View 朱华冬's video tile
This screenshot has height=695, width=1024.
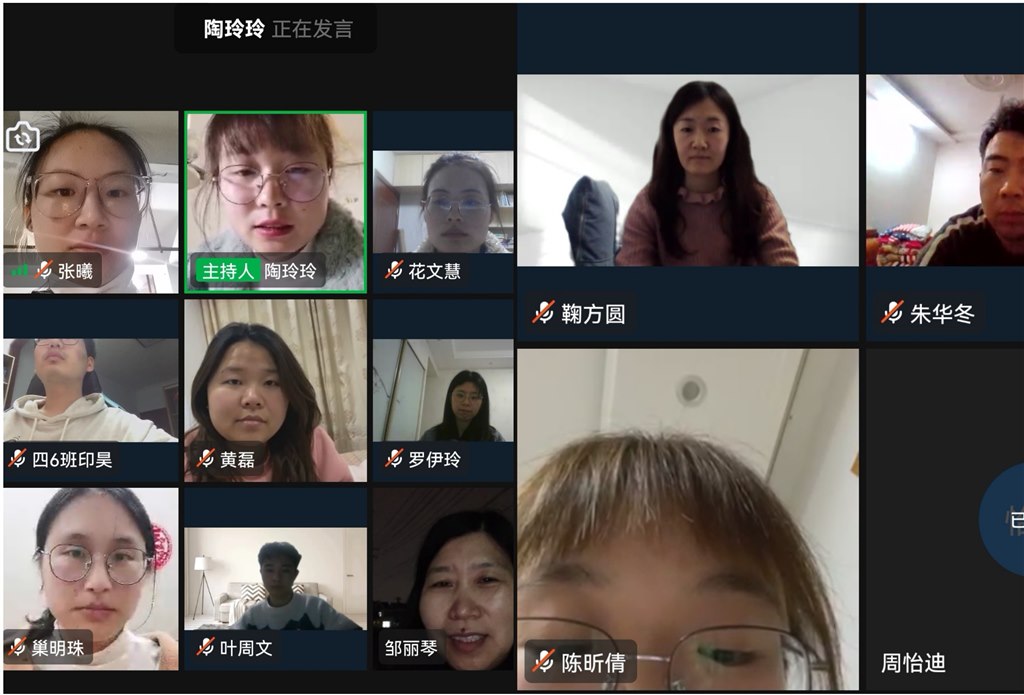point(945,175)
